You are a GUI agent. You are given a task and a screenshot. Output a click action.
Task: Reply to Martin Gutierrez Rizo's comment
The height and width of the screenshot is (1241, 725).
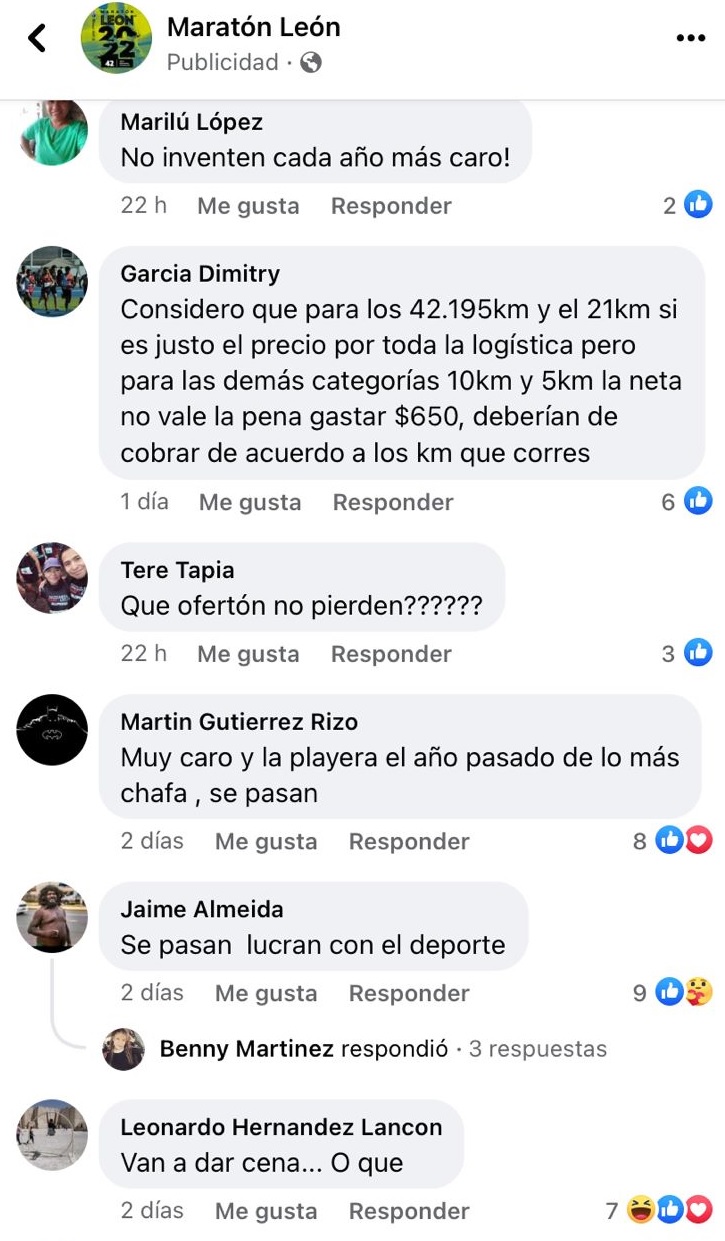pyautogui.click(x=409, y=842)
